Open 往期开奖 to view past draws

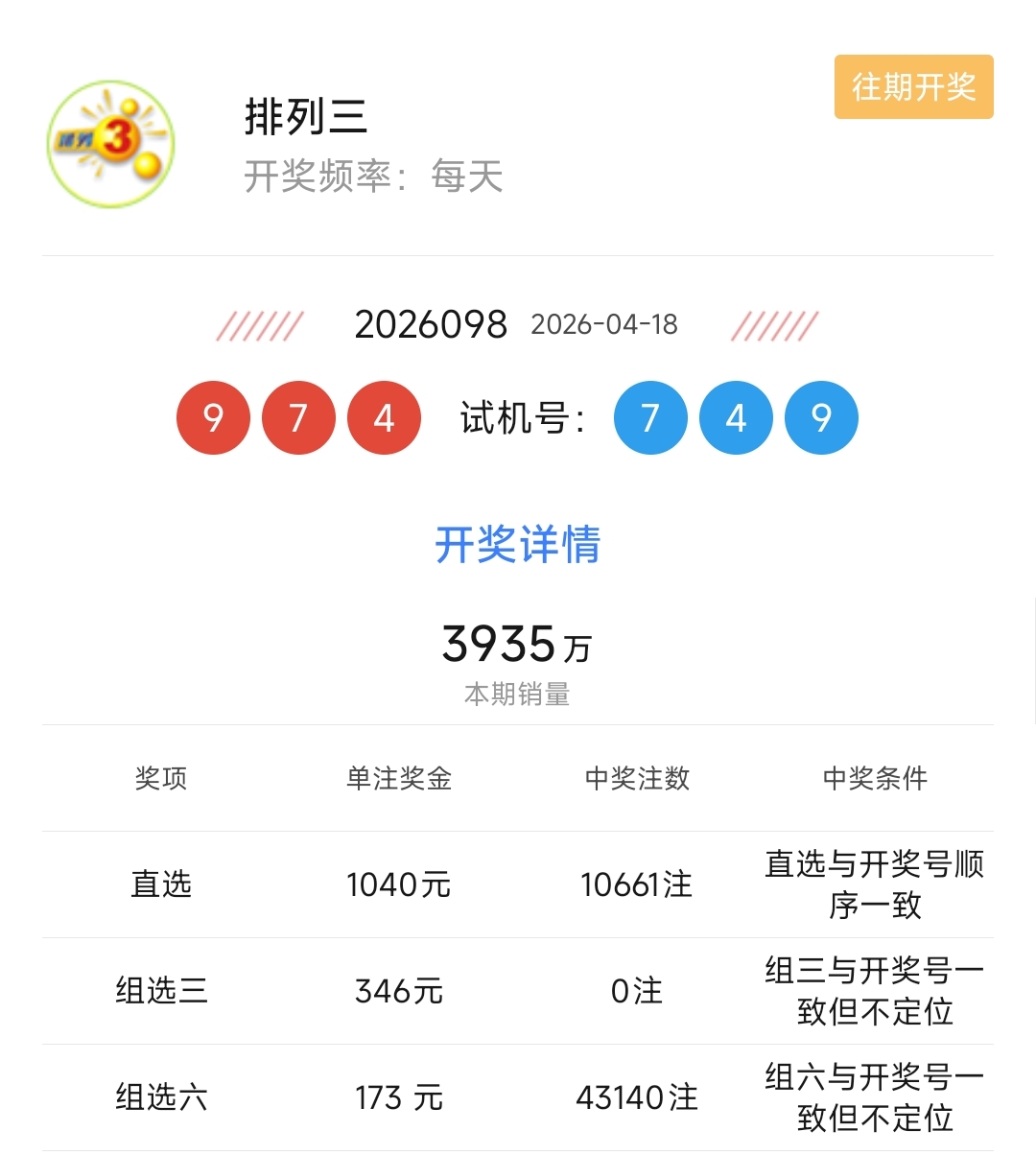tap(912, 88)
